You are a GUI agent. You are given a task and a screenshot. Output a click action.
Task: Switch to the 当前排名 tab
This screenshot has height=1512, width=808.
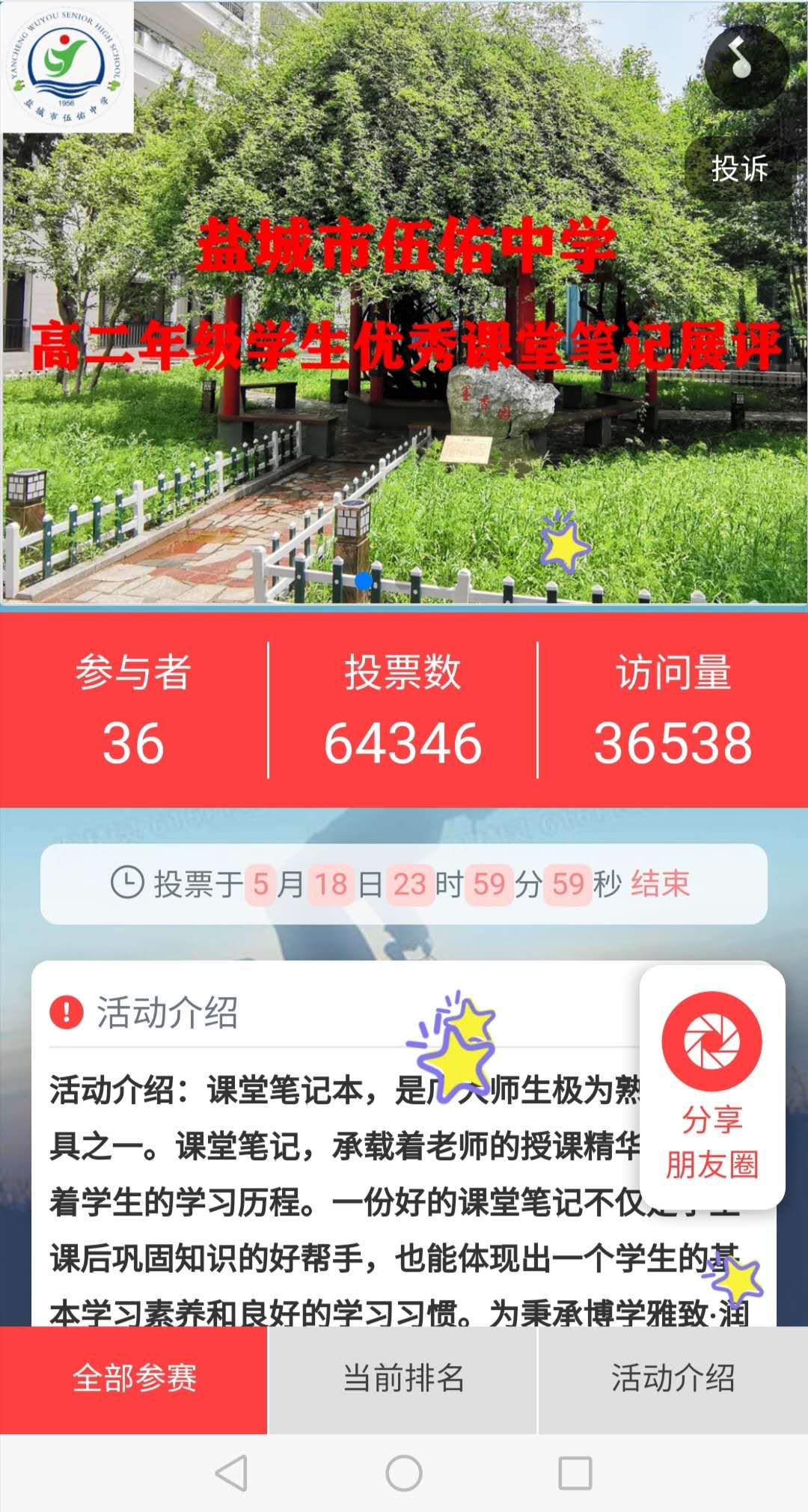[x=403, y=1379]
